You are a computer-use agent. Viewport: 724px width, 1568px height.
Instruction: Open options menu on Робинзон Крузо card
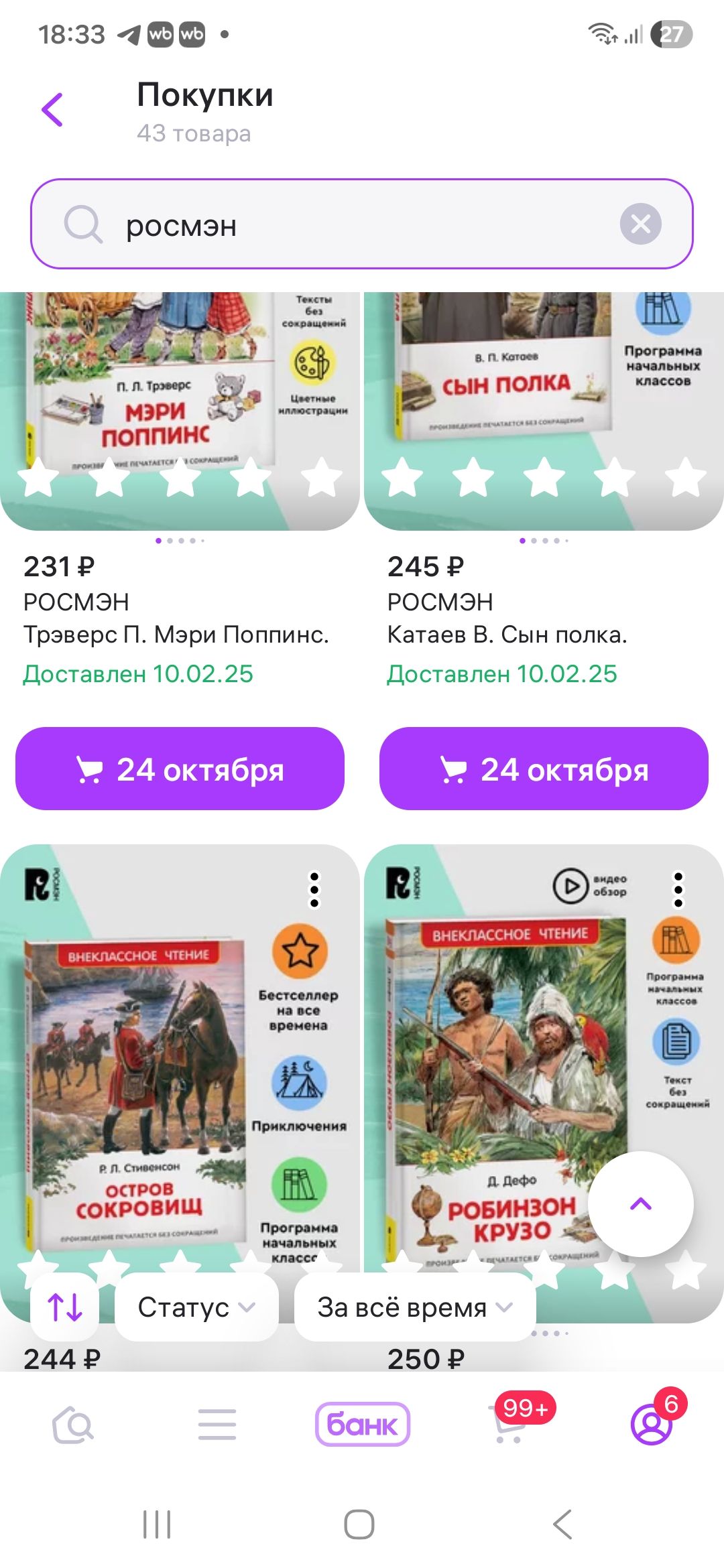pyautogui.click(x=678, y=890)
